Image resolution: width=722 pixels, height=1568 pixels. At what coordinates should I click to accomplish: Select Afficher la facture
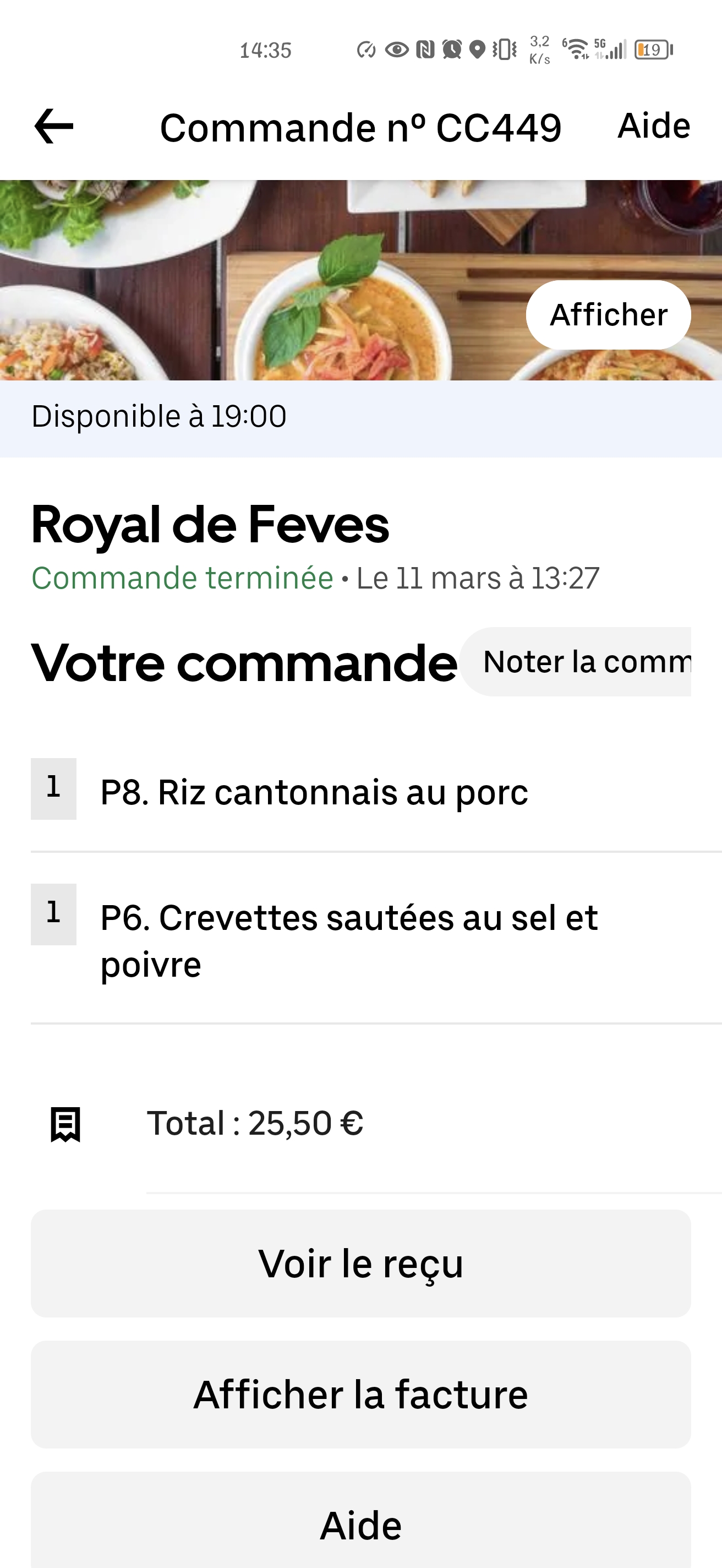[x=360, y=1394]
